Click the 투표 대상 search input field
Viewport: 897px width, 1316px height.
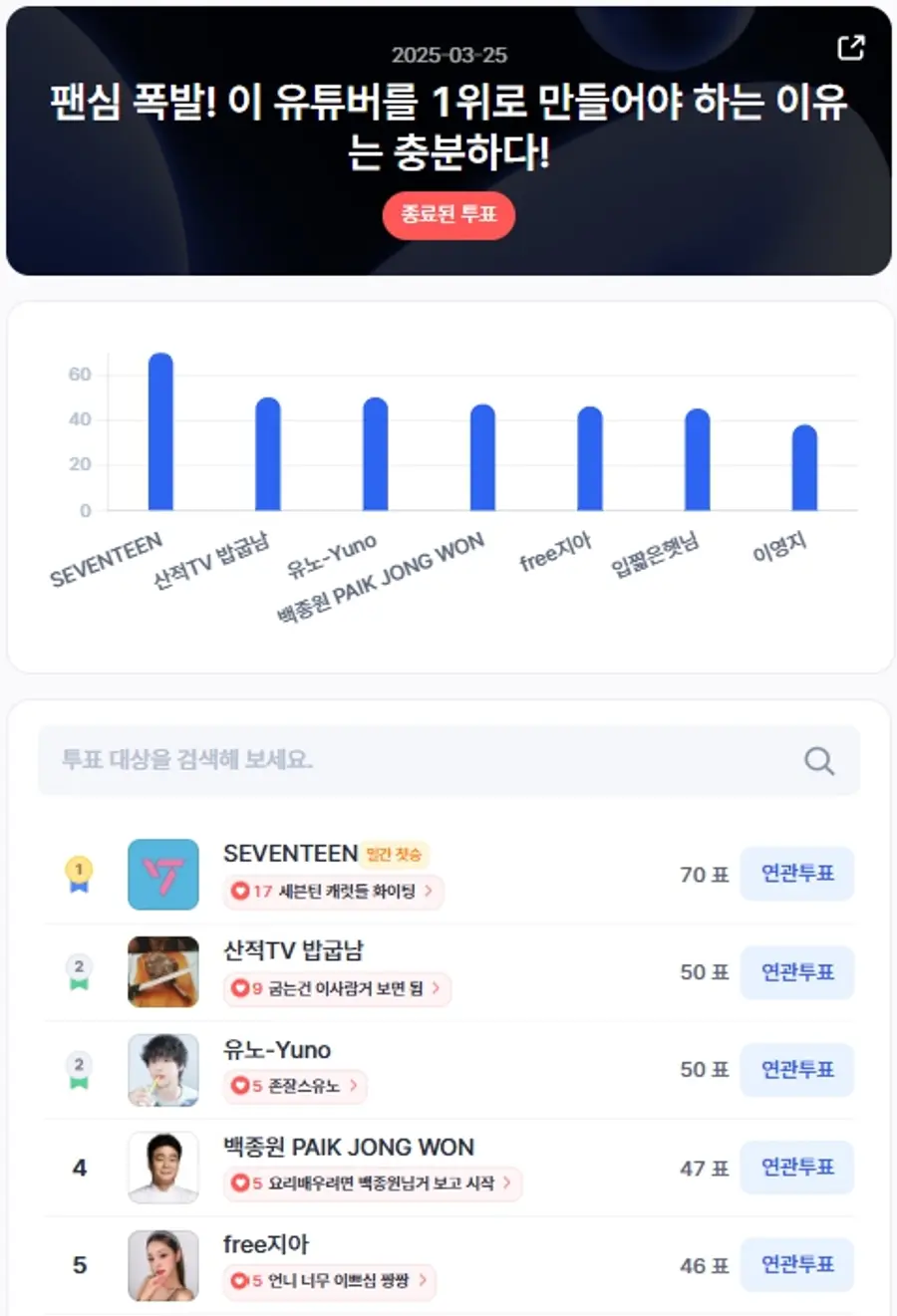point(399,760)
